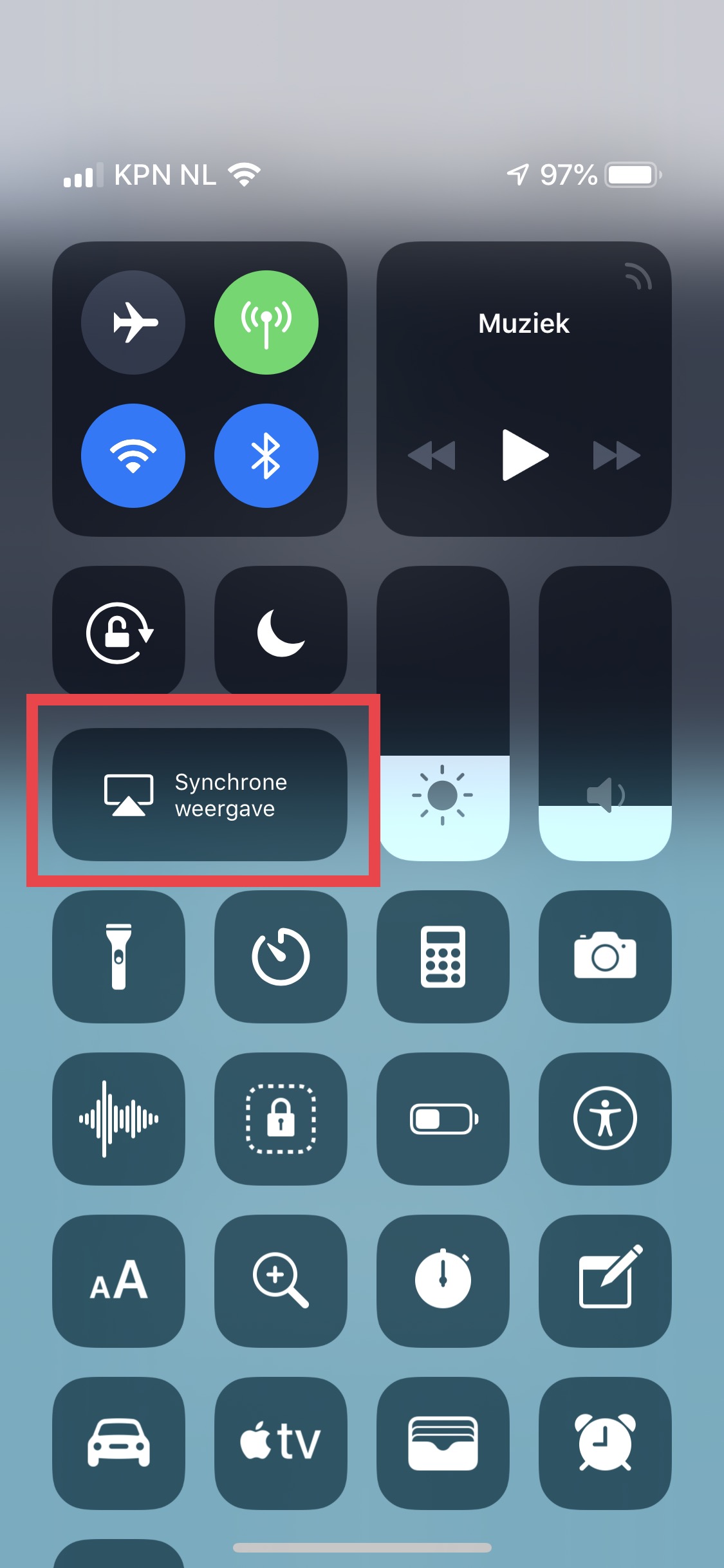Play music in the Muziek widget

point(524,455)
